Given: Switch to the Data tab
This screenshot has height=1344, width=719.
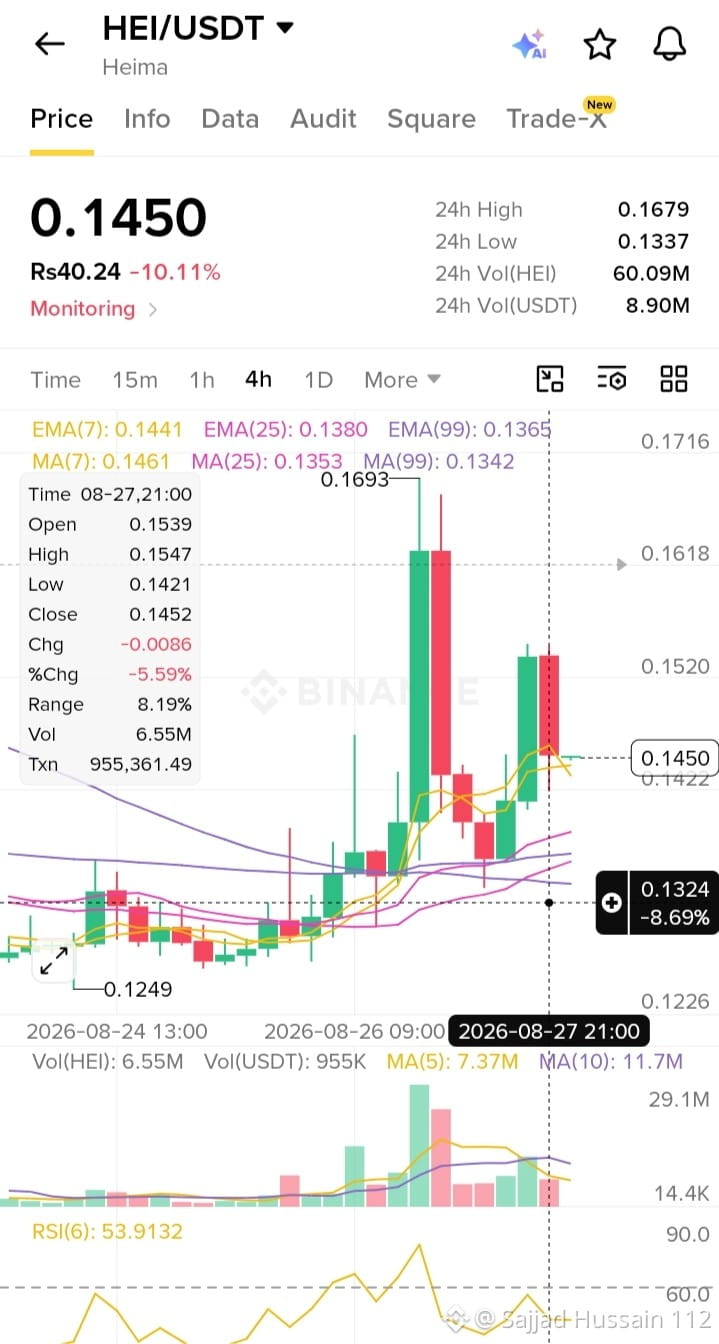Looking at the screenshot, I should click(x=230, y=119).
